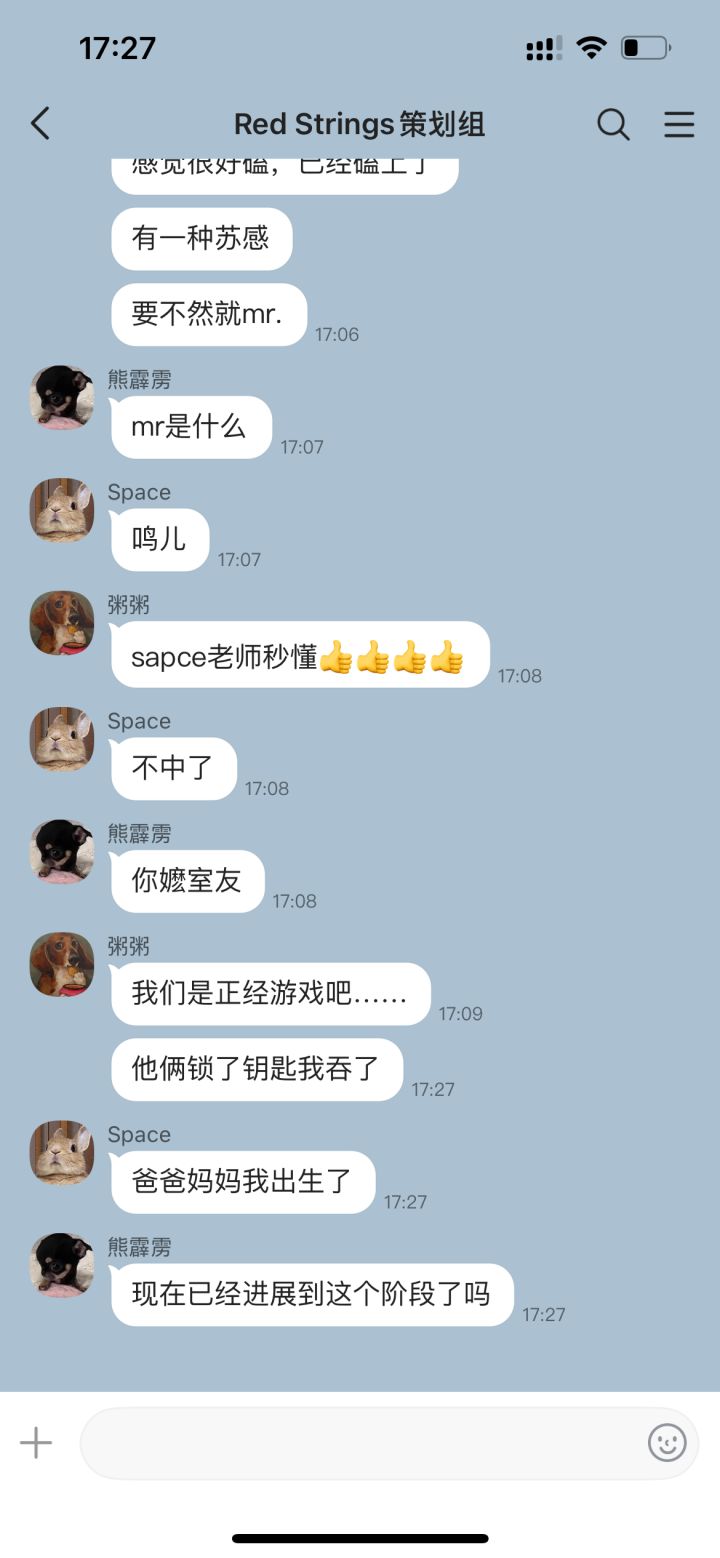Tap the group title Red Strings 策划组
The width and height of the screenshot is (720, 1558).
(359, 124)
